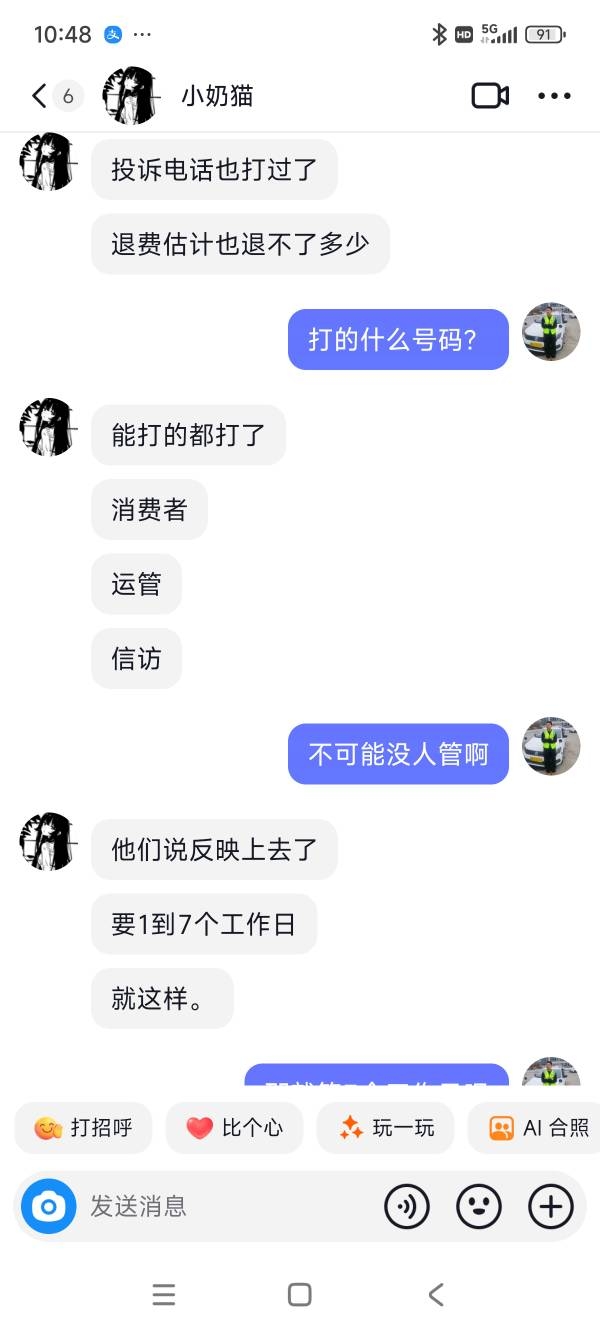This screenshot has height=1335, width=600.
Task: Open the emoji picker
Action: [479, 1207]
